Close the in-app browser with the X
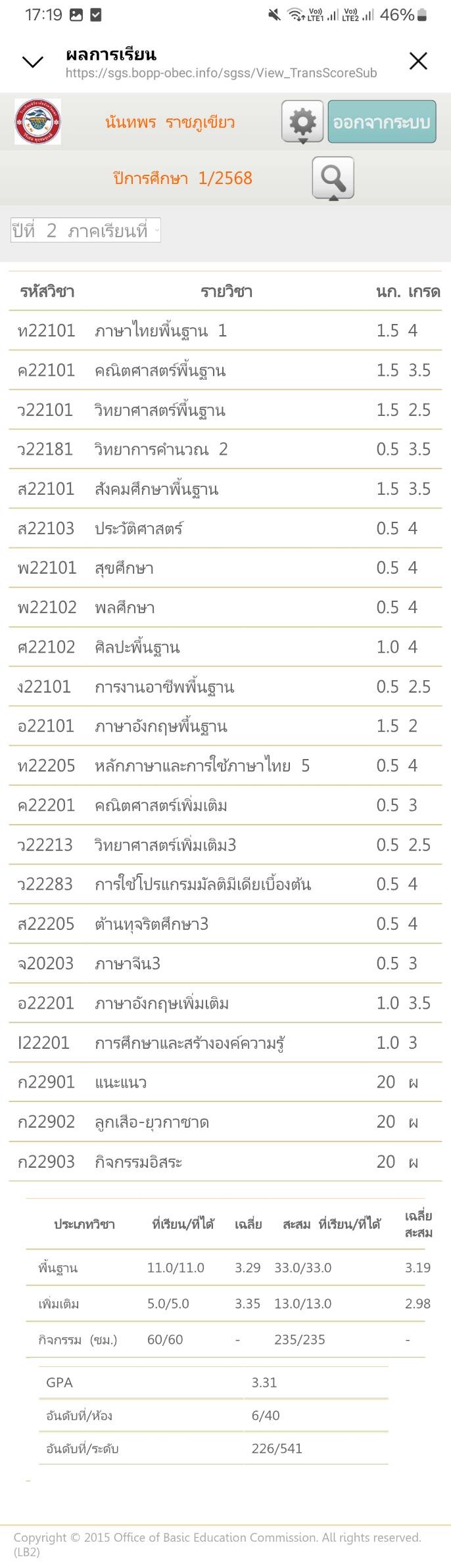This screenshot has width=451, height=1568. point(418,62)
